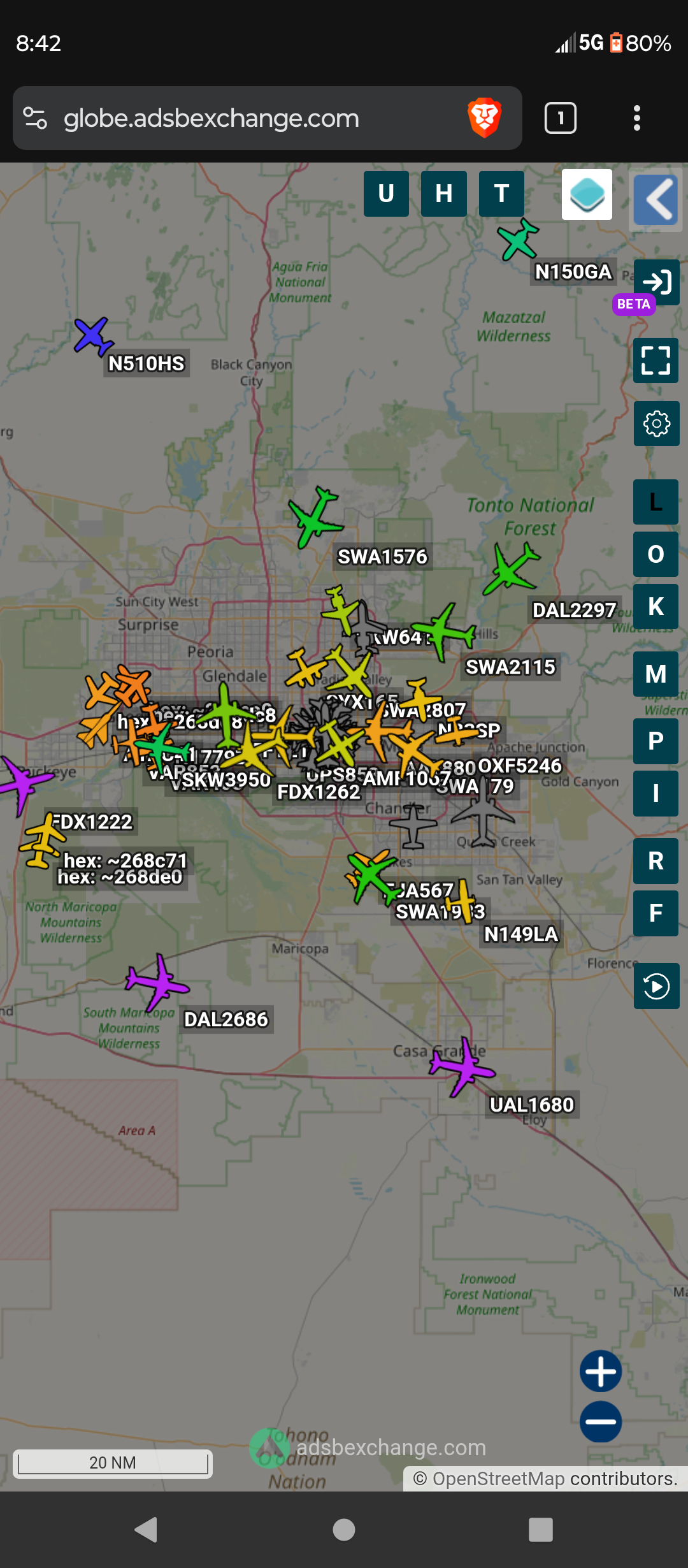Toggle the U filter button
This screenshot has width=688, height=1568.
[x=386, y=194]
